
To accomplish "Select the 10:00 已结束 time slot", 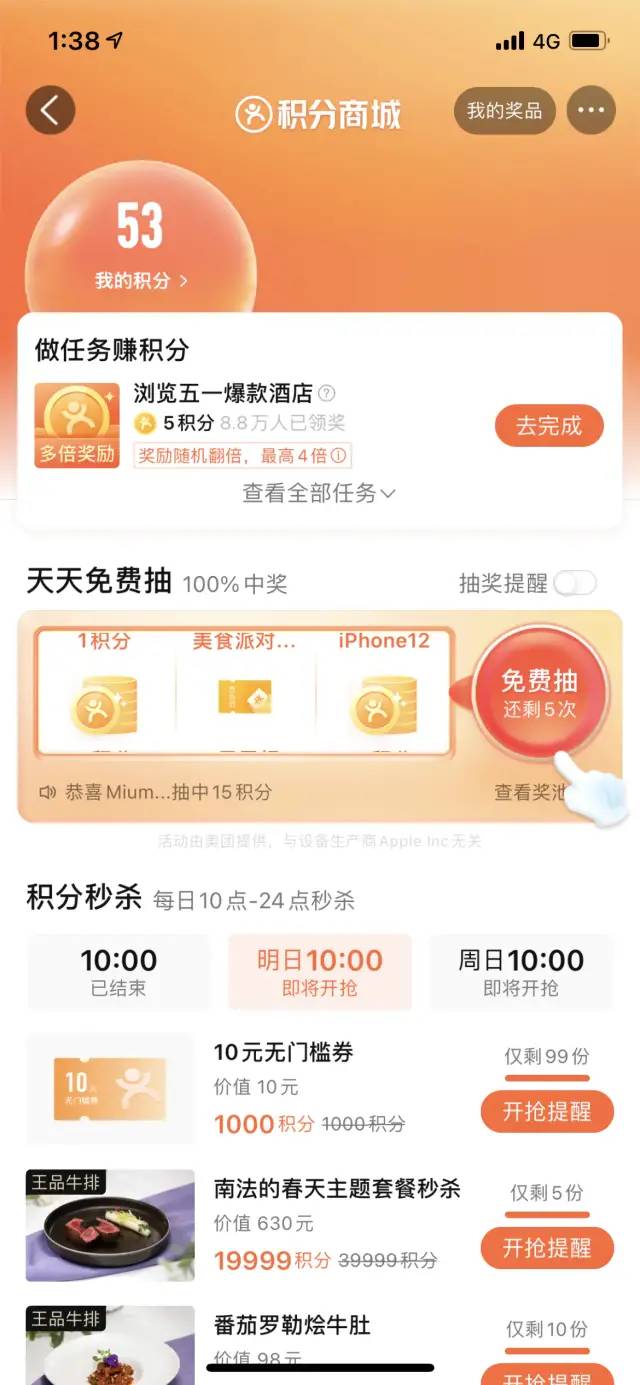I will click(118, 972).
